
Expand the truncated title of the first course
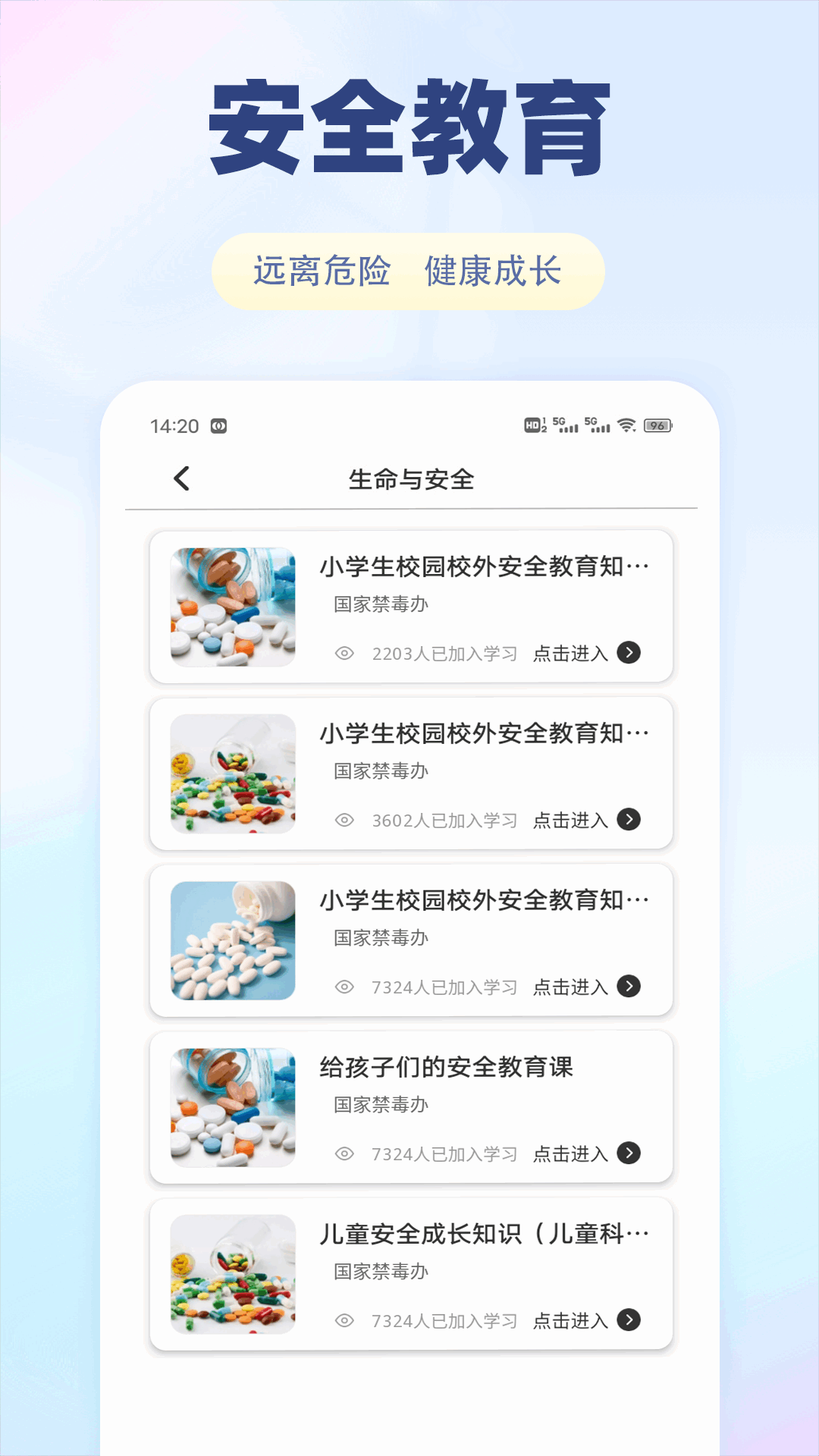coord(483,564)
